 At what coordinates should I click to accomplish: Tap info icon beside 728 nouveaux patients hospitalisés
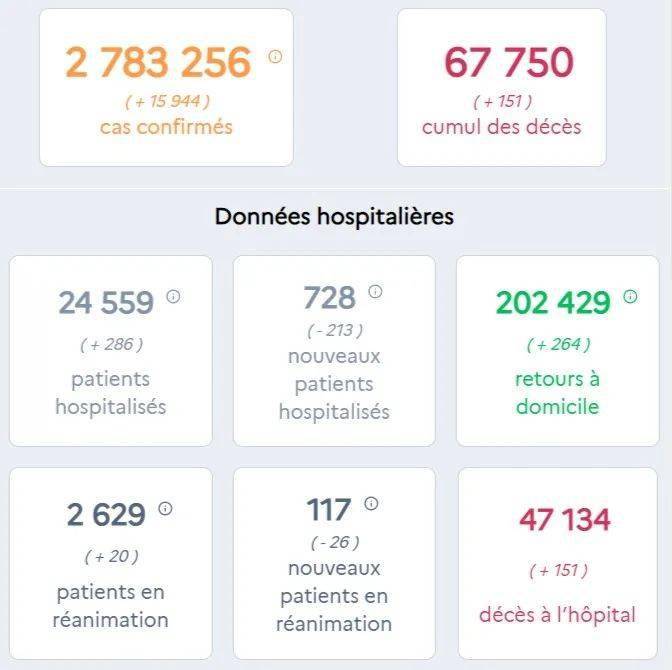(375, 292)
